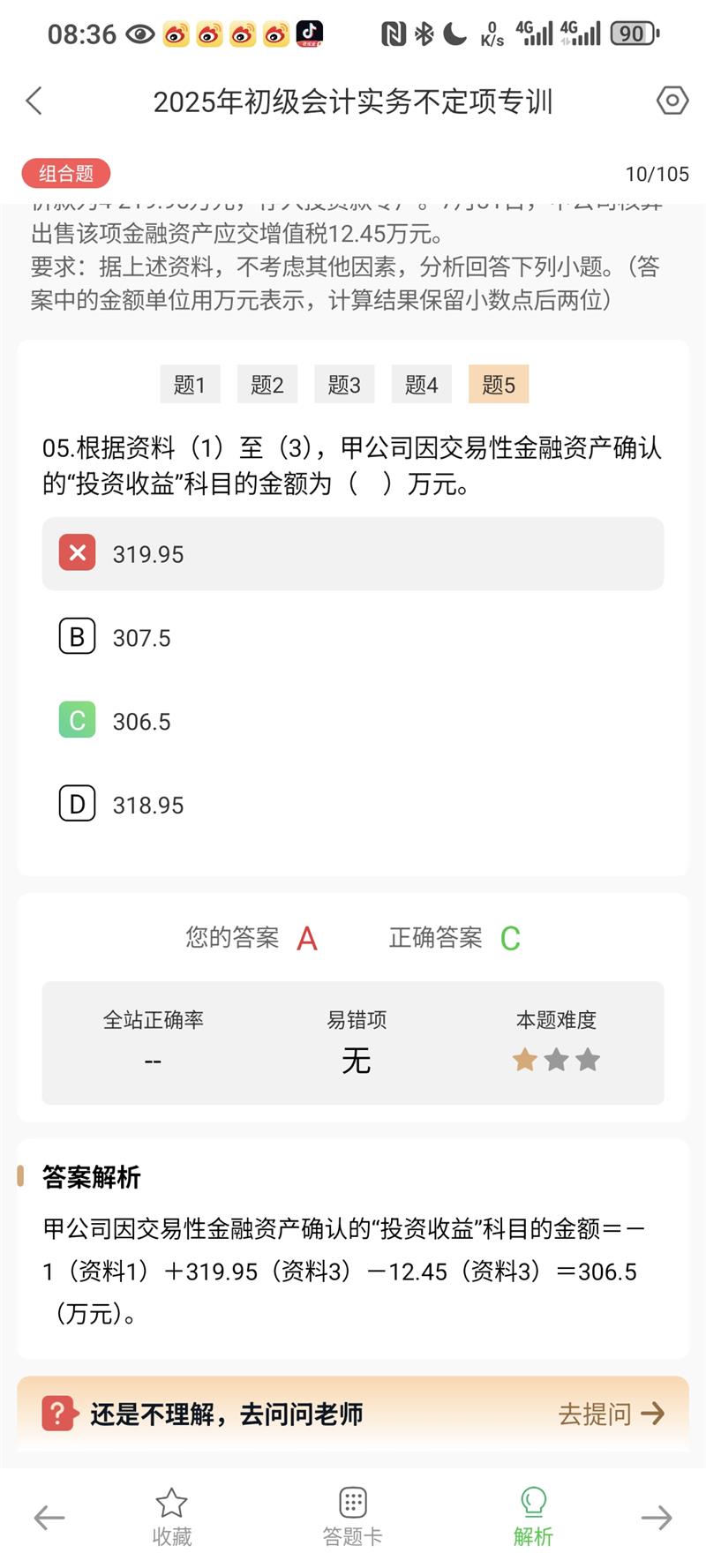This screenshot has height=1568, width=706.
Task: Toggle the 解析 explanation view
Action: click(x=533, y=1518)
